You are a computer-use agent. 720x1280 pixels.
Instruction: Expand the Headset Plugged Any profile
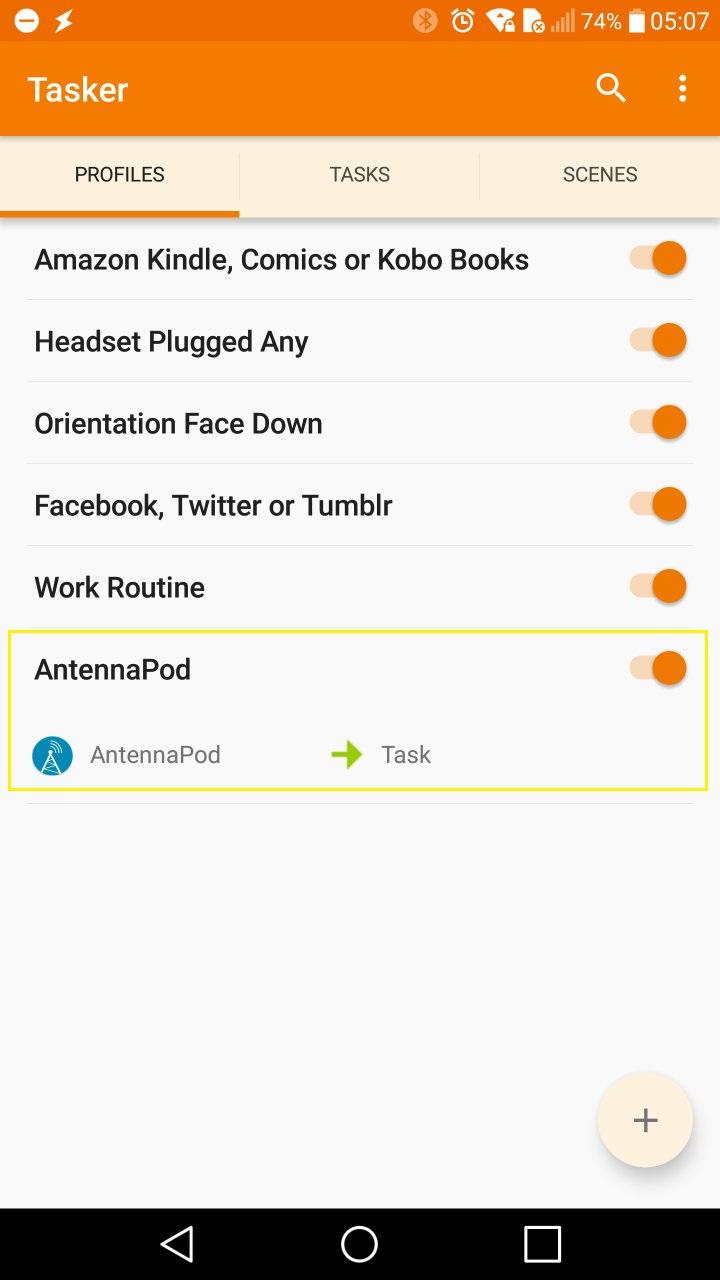(x=171, y=342)
